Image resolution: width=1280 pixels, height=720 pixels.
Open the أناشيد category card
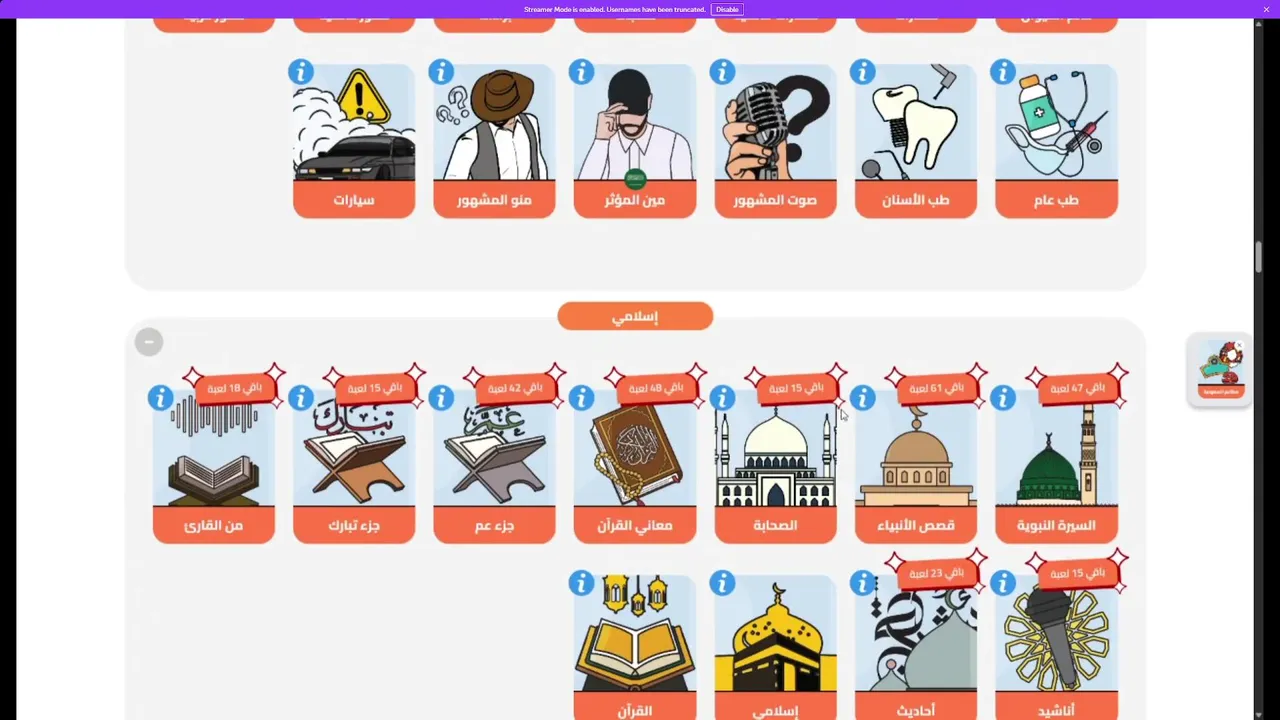(1056, 645)
